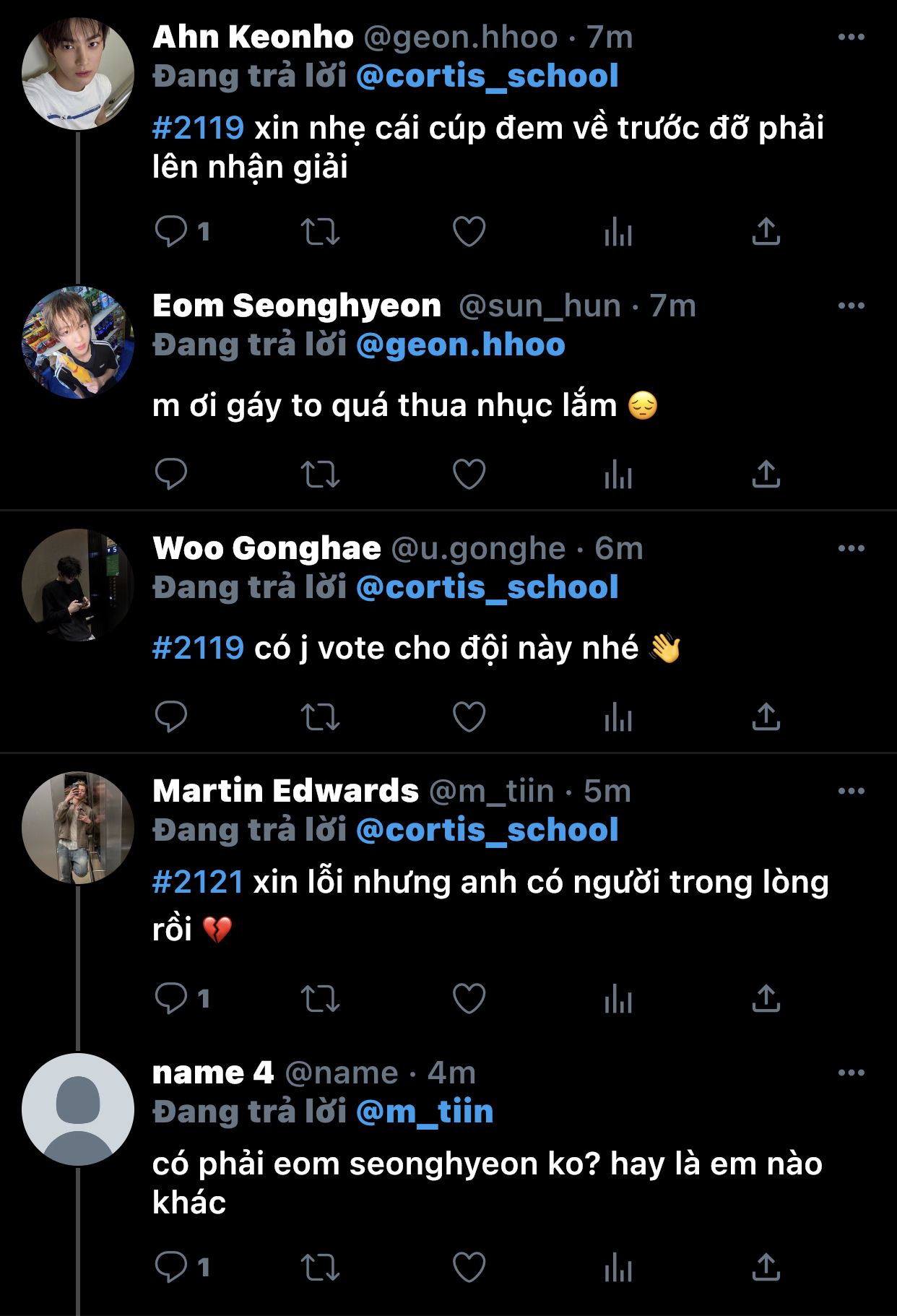Screen dimensions: 897x1316
Task: Reply to Eom Seonghyeon's tweet
Action: pos(171,475)
